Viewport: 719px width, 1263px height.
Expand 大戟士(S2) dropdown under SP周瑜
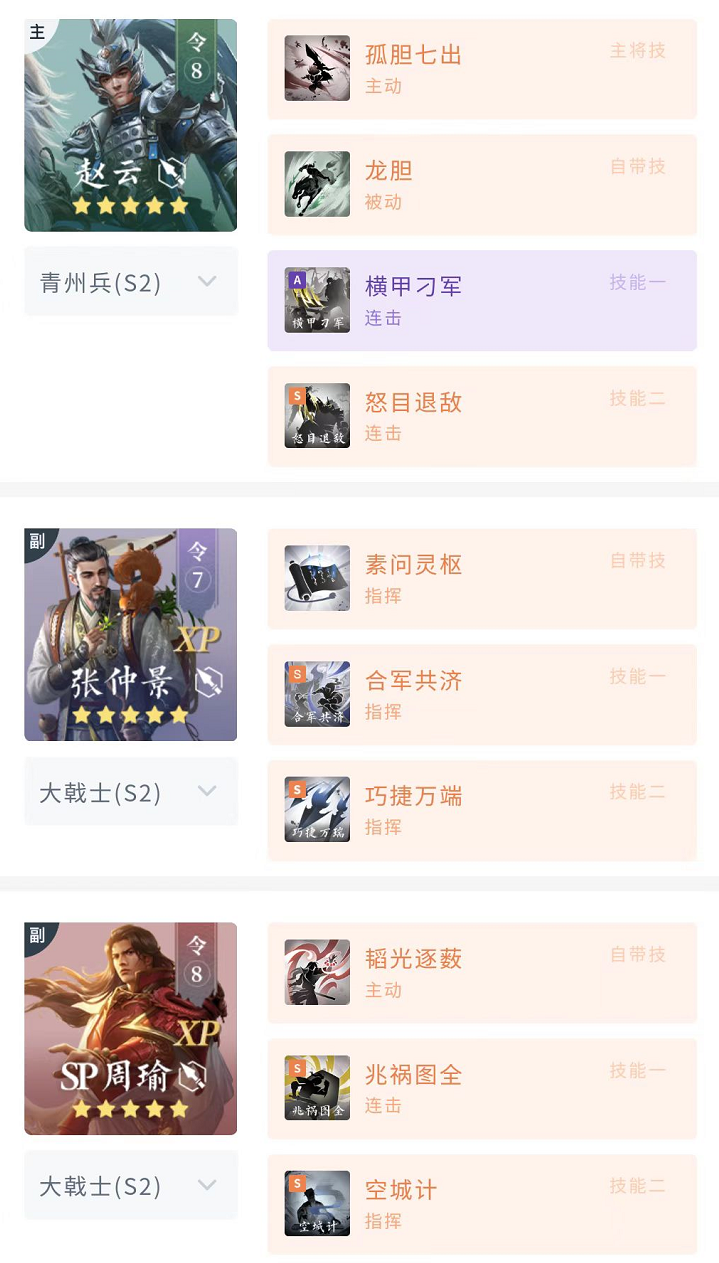131,1186
